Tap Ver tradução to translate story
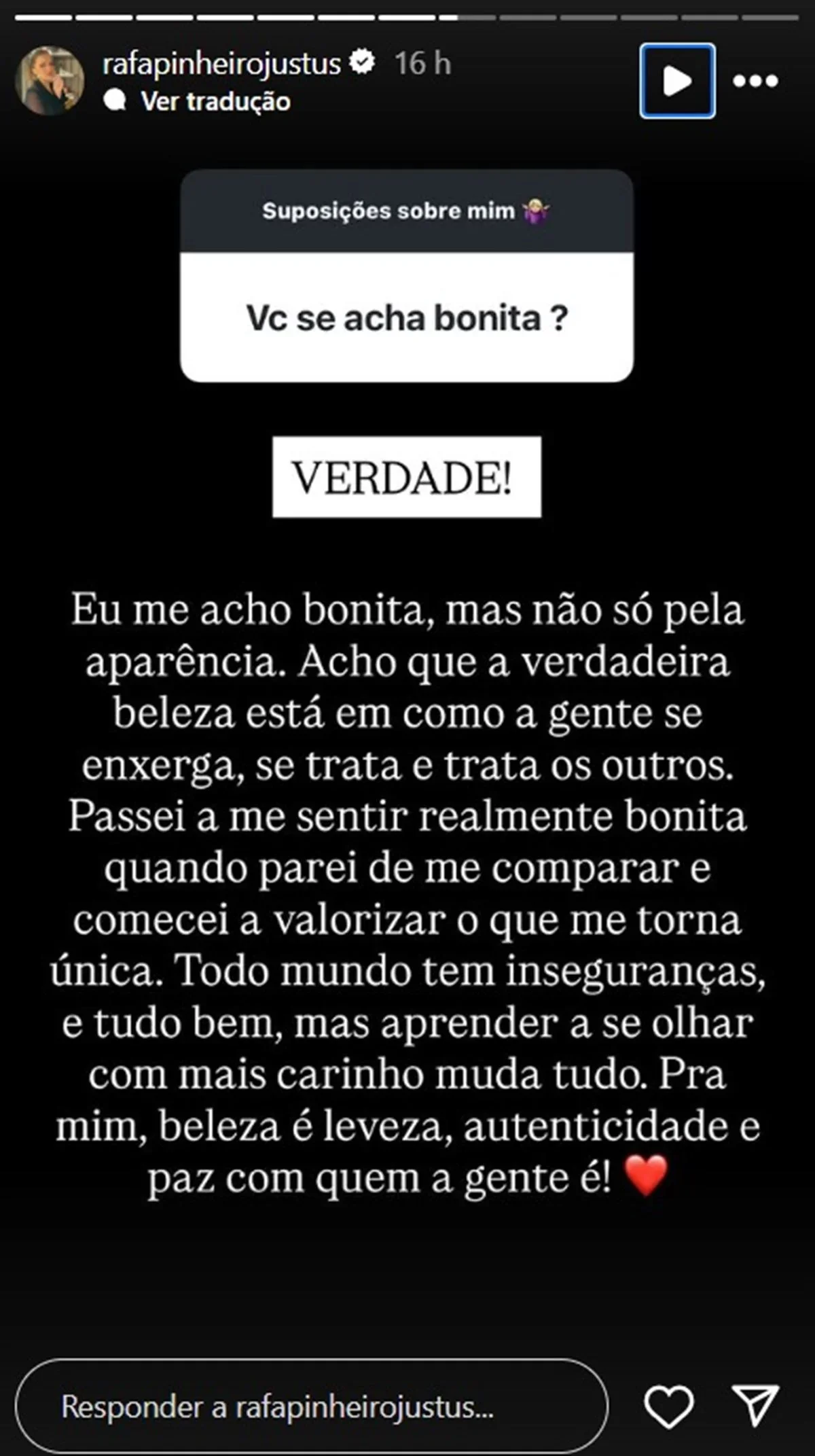Image resolution: width=815 pixels, height=1456 pixels. pyautogui.click(x=215, y=101)
